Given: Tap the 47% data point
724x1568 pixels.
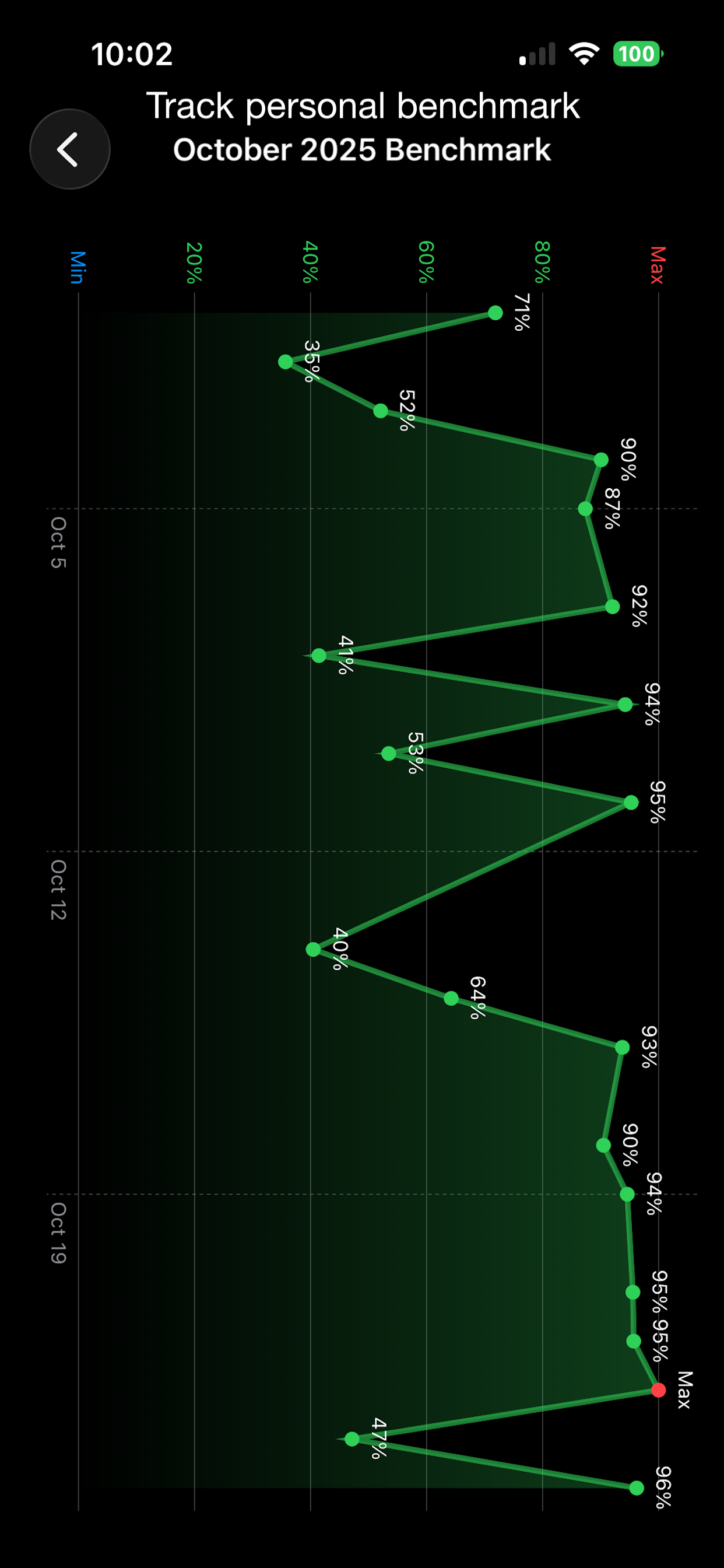Looking at the screenshot, I should point(352,1440).
